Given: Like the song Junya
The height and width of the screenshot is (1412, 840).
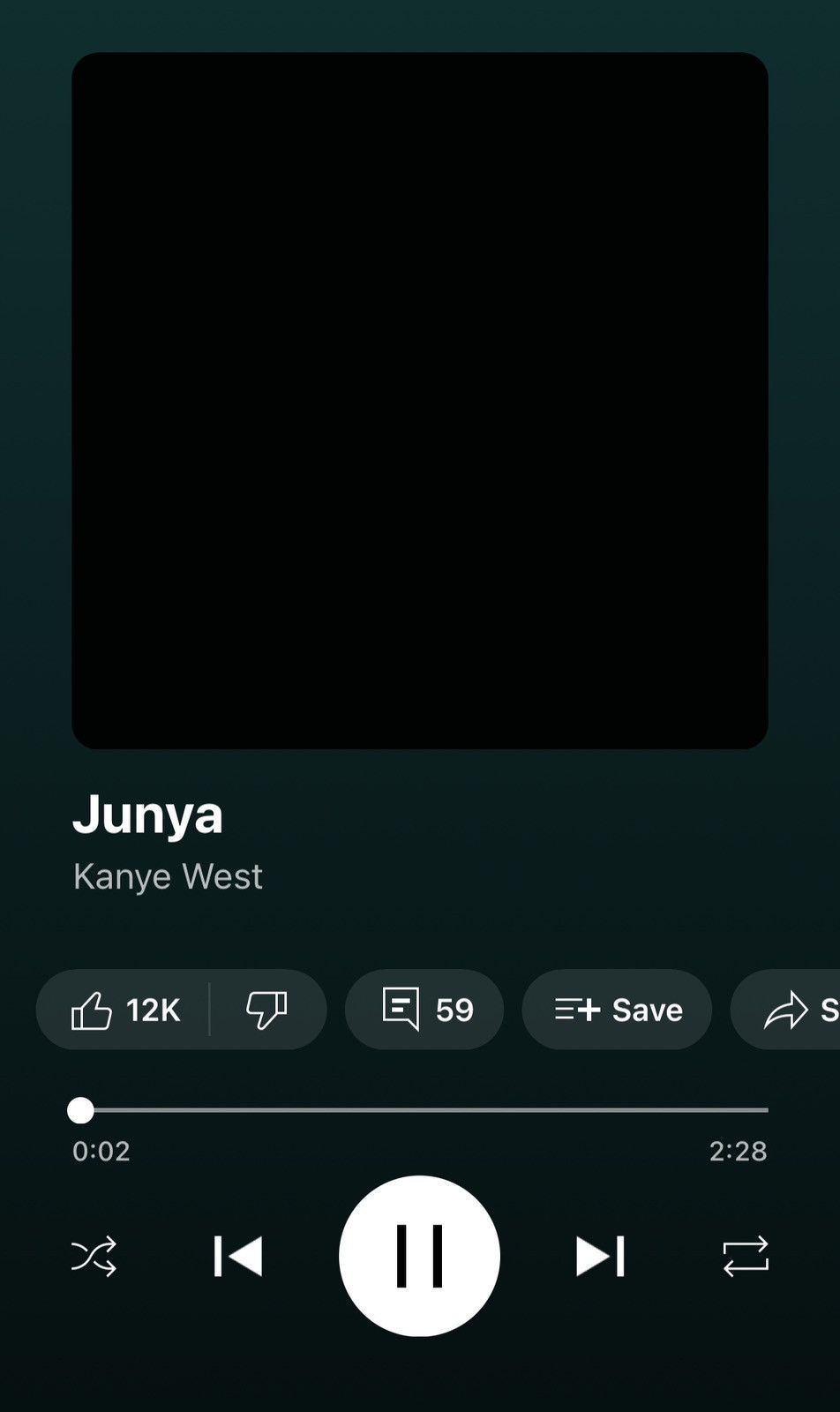Looking at the screenshot, I should click(124, 1010).
